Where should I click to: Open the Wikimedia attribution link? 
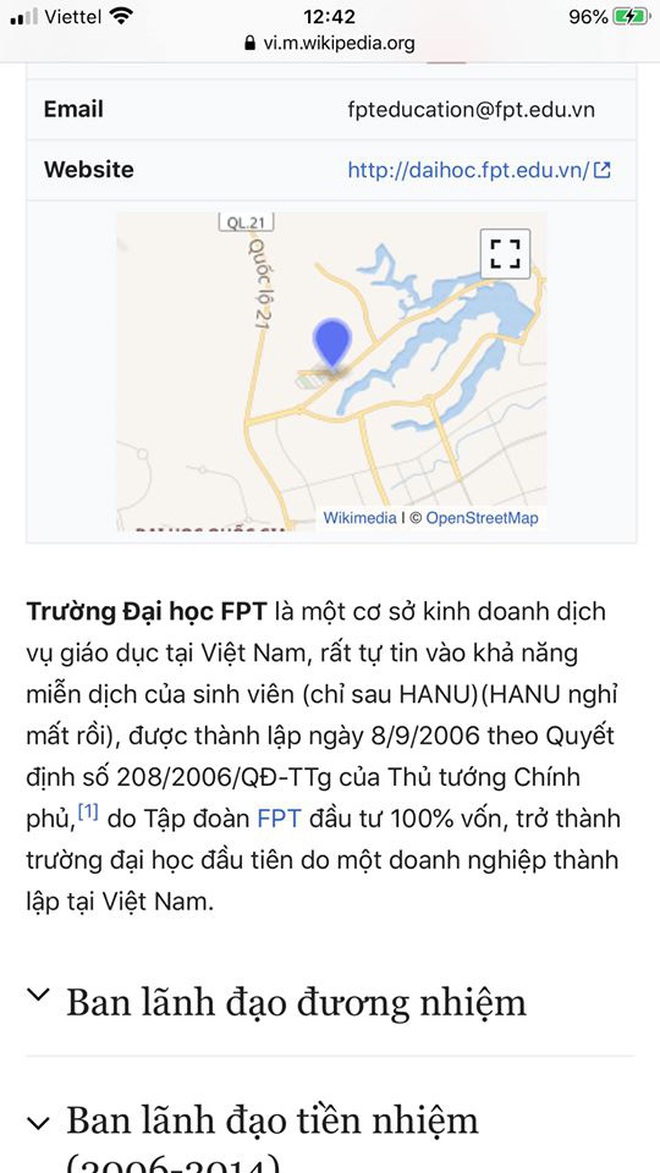(359, 518)
